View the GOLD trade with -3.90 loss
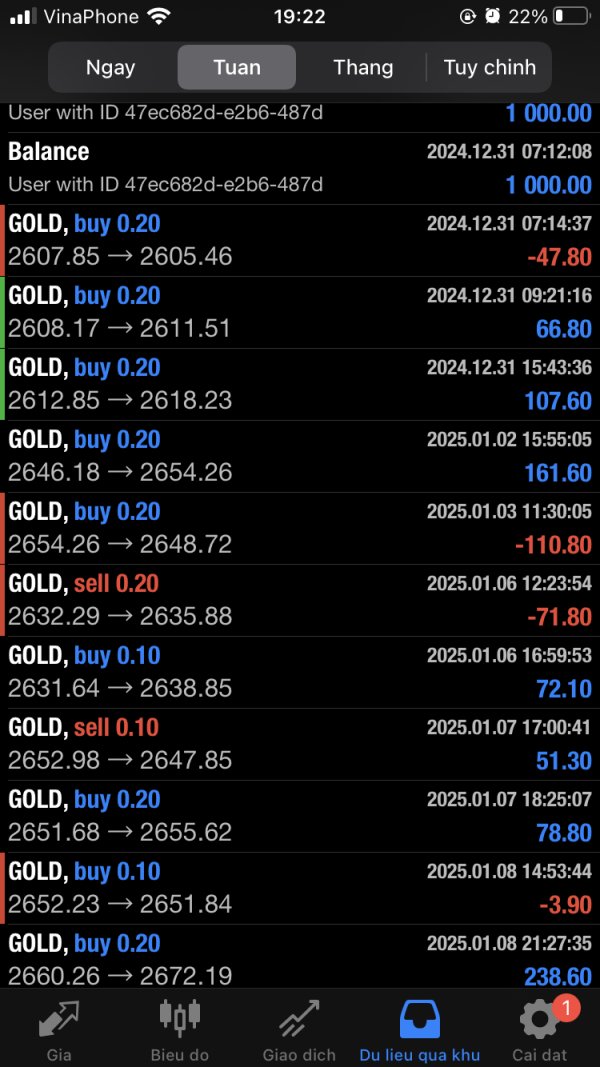Screen dimensions: 600x1067 point(300,889)
